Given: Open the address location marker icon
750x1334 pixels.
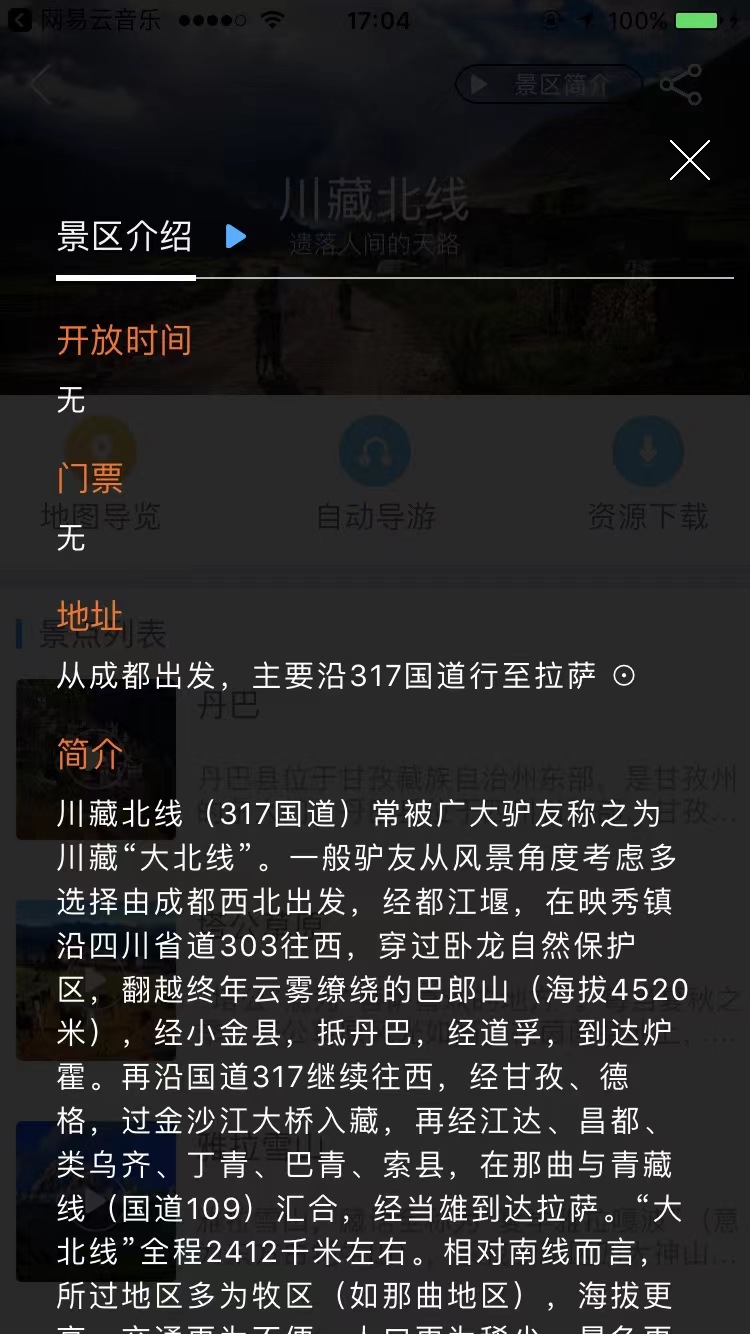Looking at the screenshot, I should tap(623, 677).
